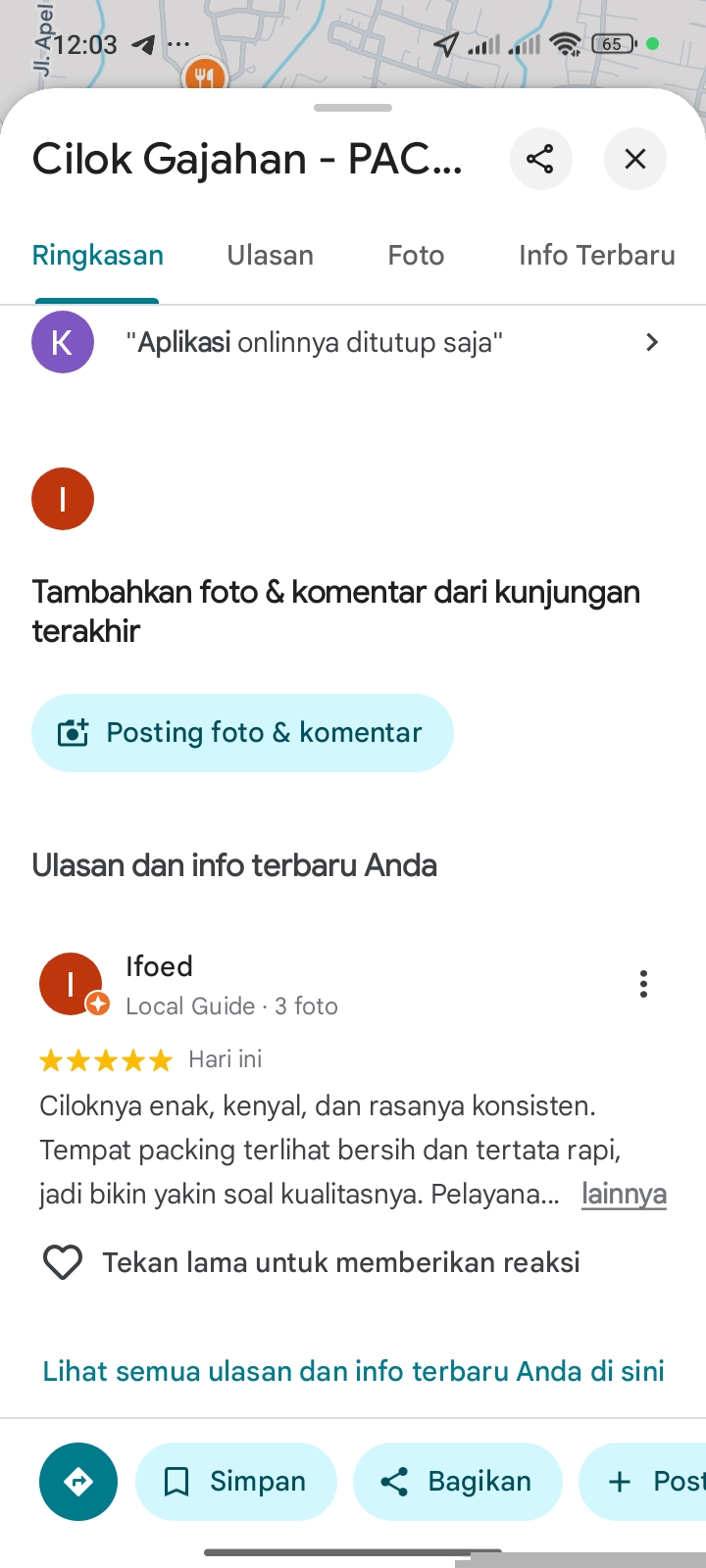706x1568 pixels.
Task: Close the Cilok Gajahan place sheet
Action: (634, 159)
